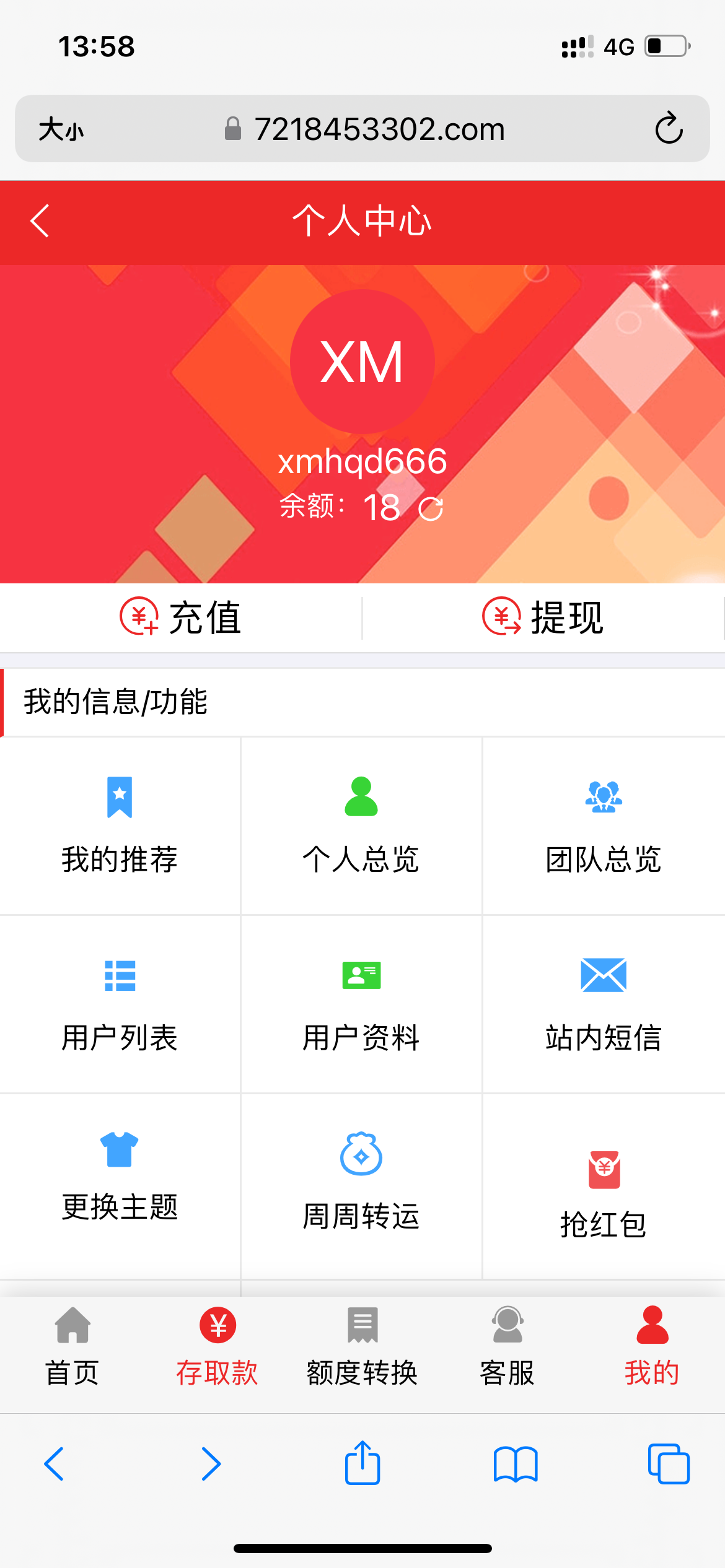This screenshot has height=1568, width=725.
Task: Go back using the header arrow
Action: pyautogui.click(x=40, y=221)
